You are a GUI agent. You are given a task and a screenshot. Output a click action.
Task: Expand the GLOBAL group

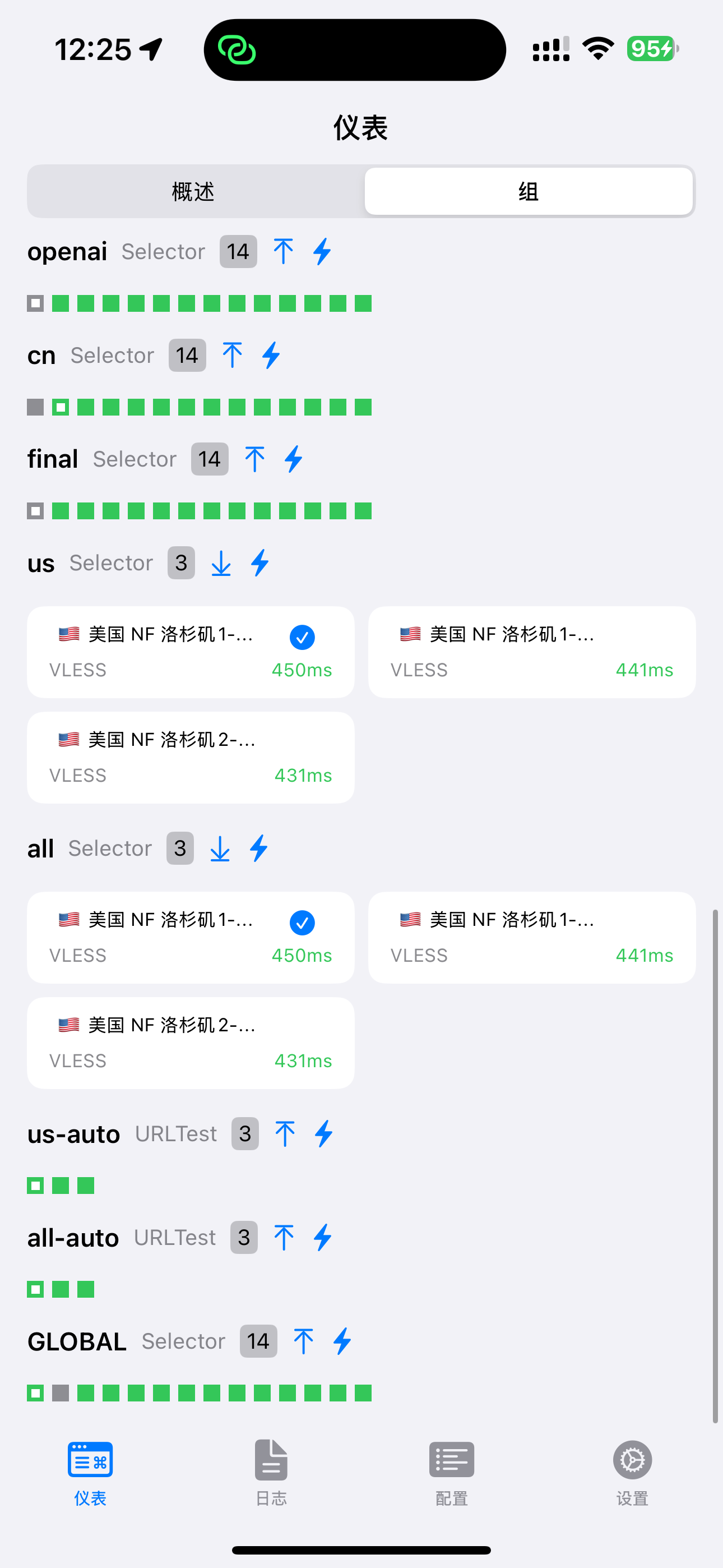point(303,1341)
